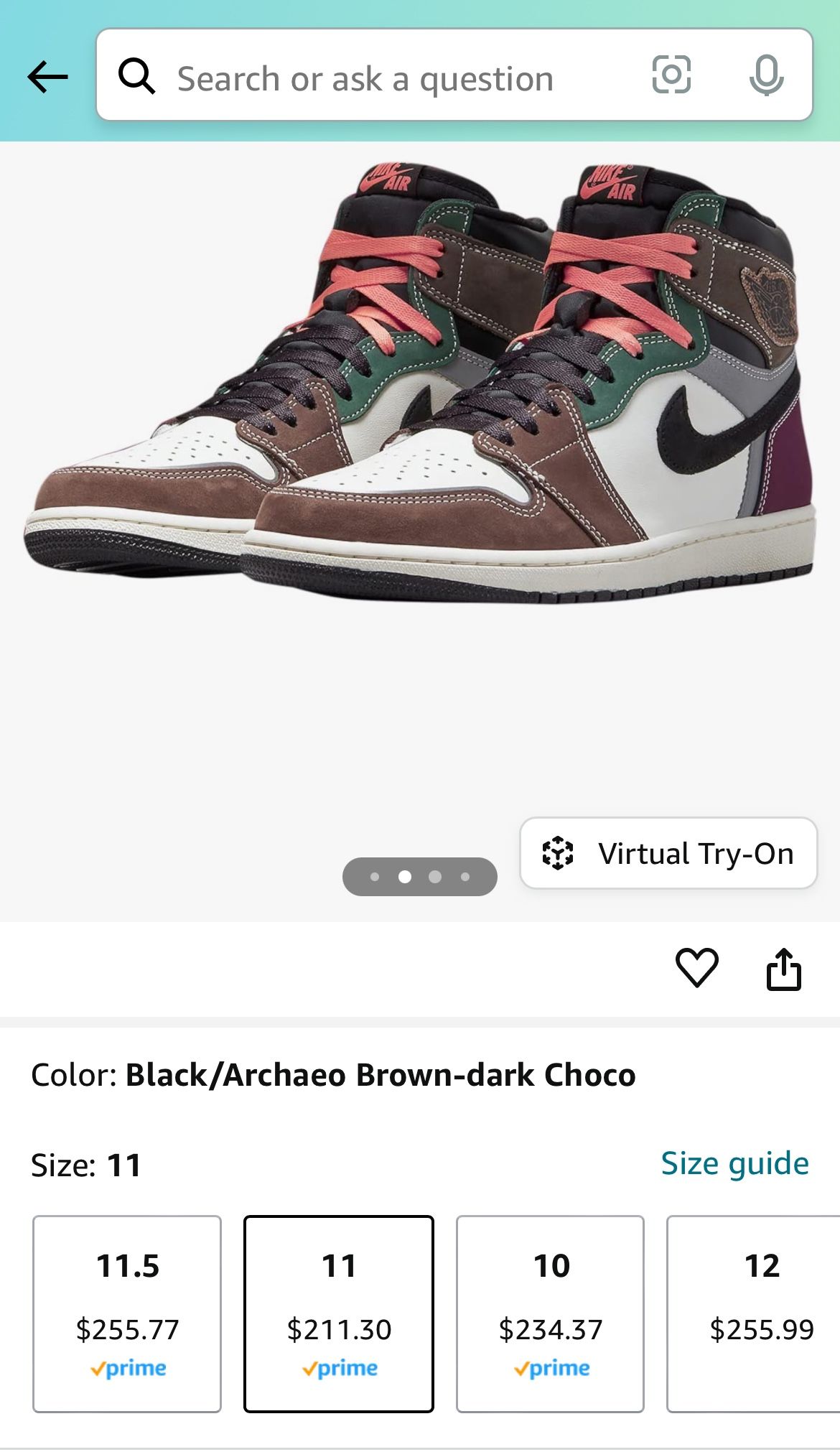This screenshot has height=1452, width=840.
Task: Launch Virtual Try-On
Action: click(x=668, y=853)
